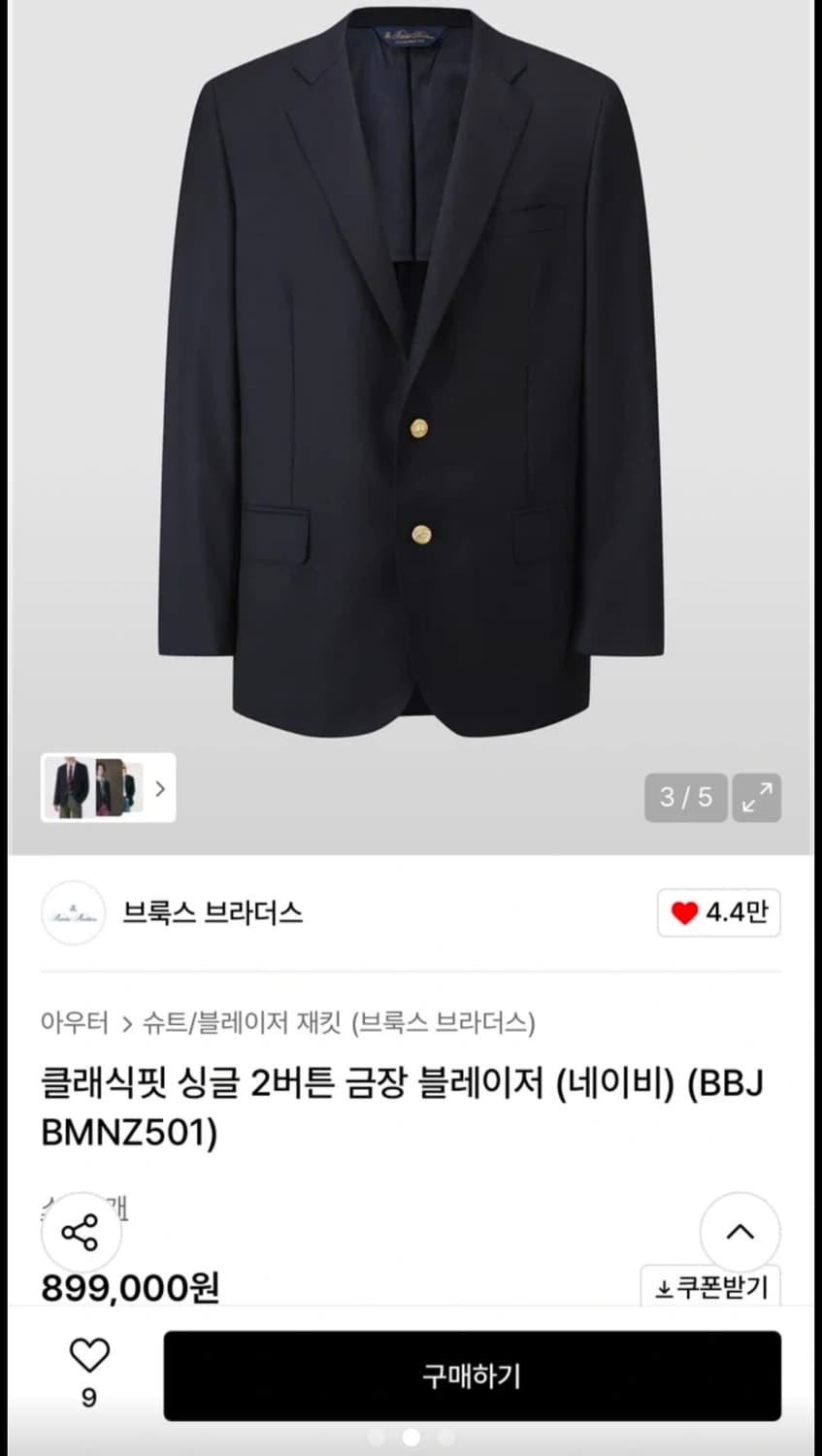
Task: Click the next arrow on the thumbnail strip
Action: point(159,788)
